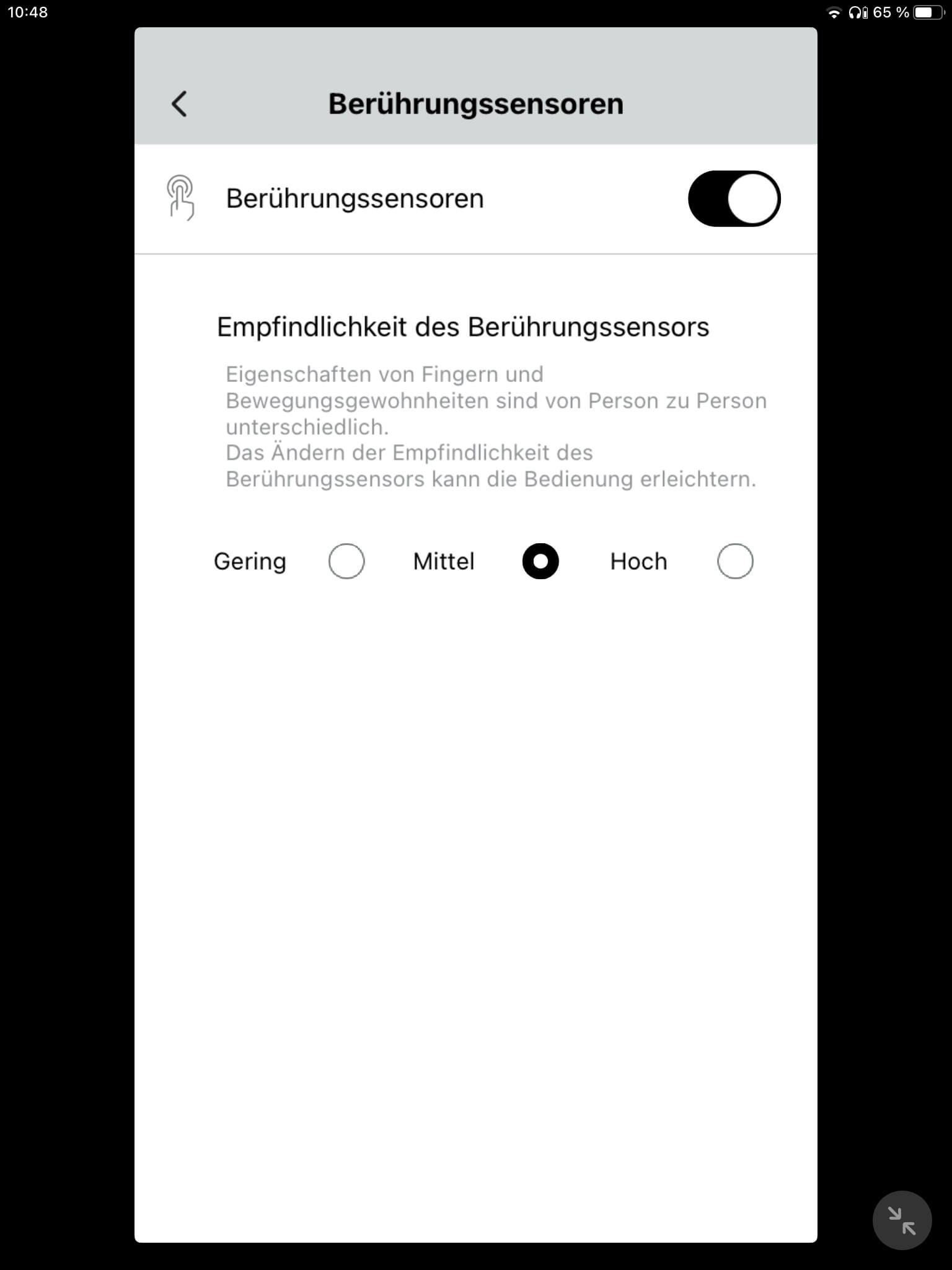Select Gering sensitivity
The image size is (952, 1270).
click(346, 561)
